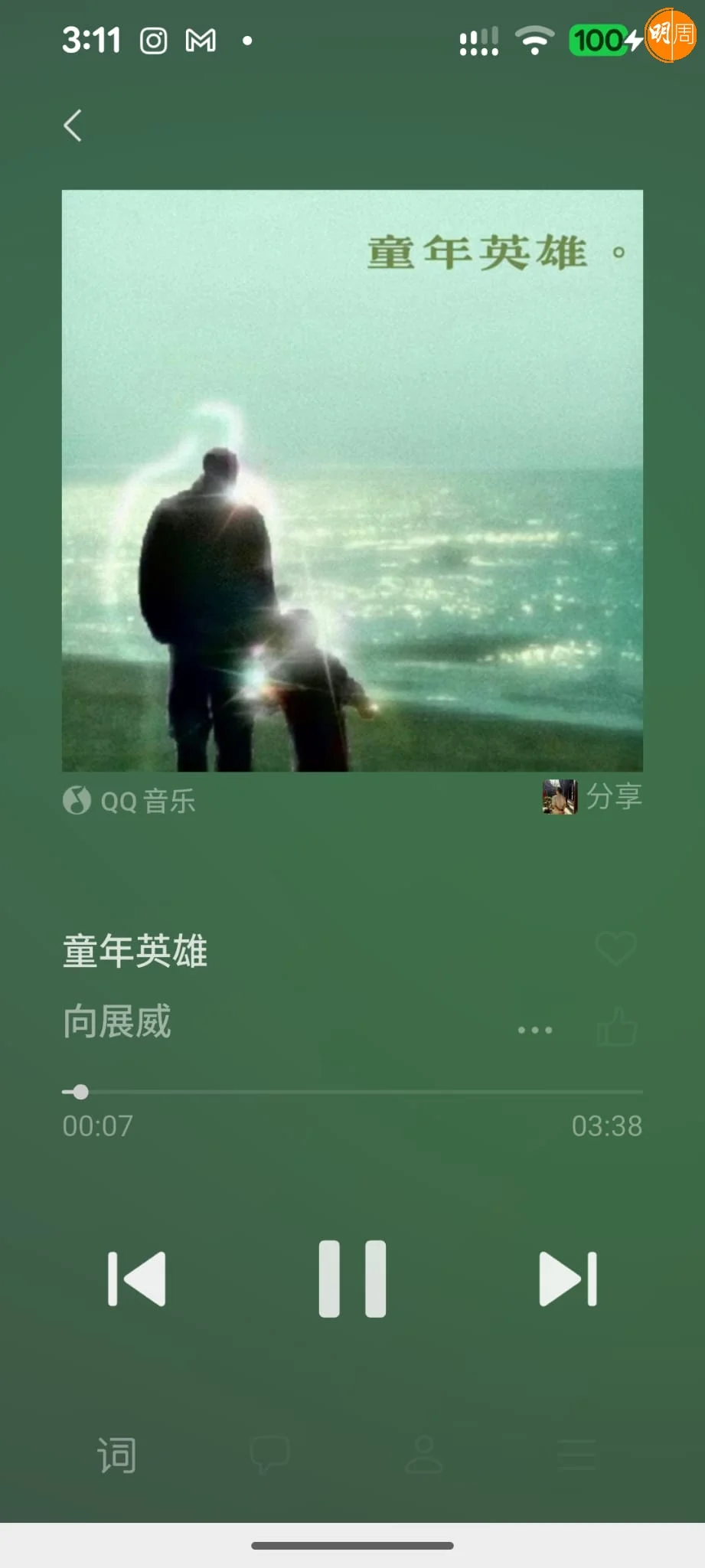The height and width of the screenshot is (1568, 705).
Task: Like the song with the heart icon
Action: 616,949
